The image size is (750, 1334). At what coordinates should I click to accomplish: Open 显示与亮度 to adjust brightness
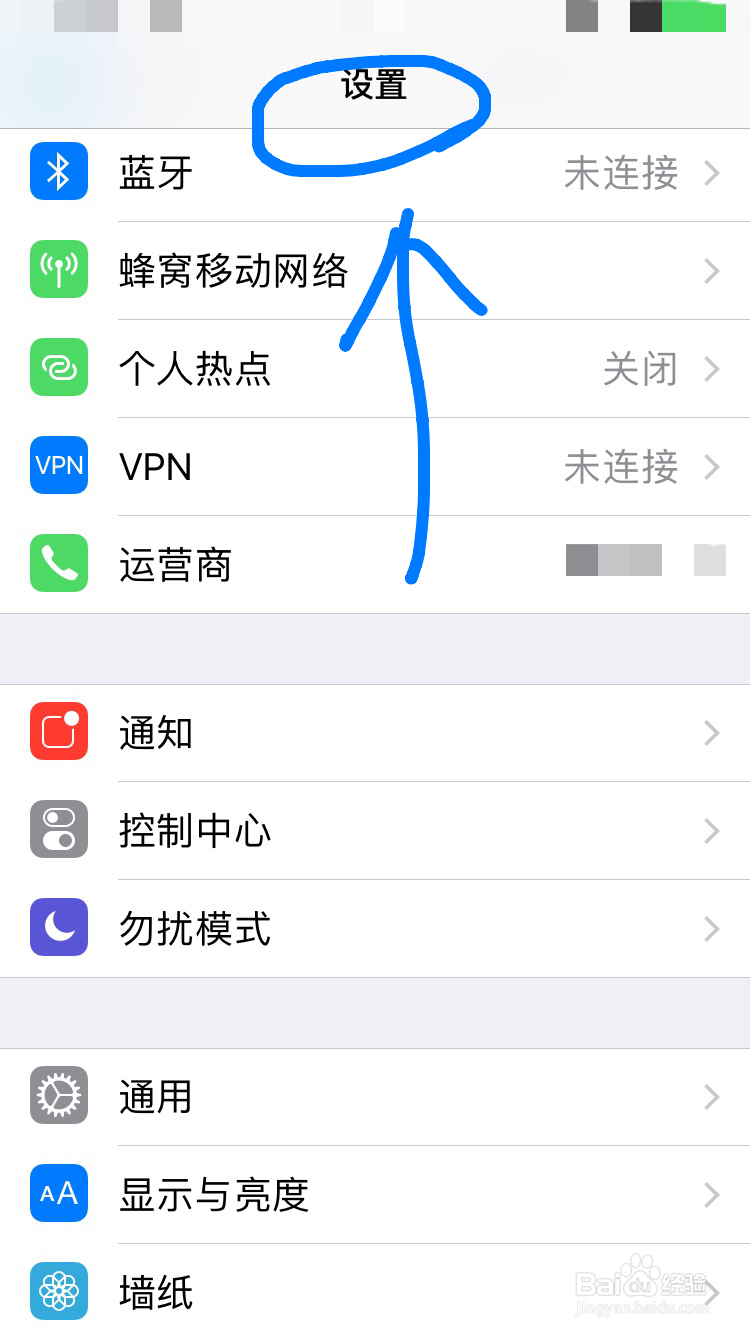[x=375, y=1194]
